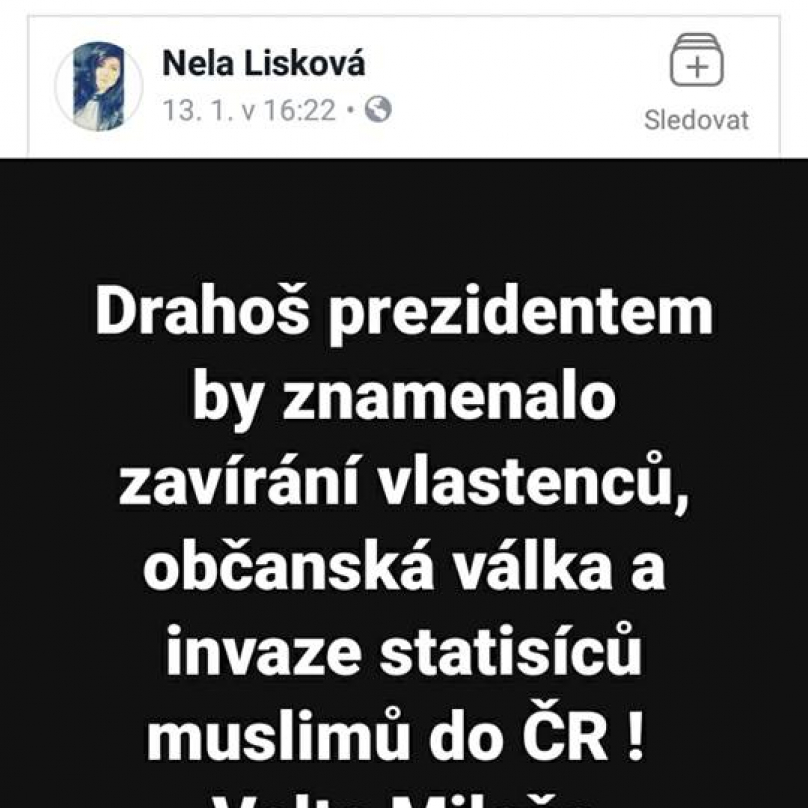The width and height of the screenshot is (808, 808).
Task: Open the Nela Lisková profile name link
Action: (263, 63)
